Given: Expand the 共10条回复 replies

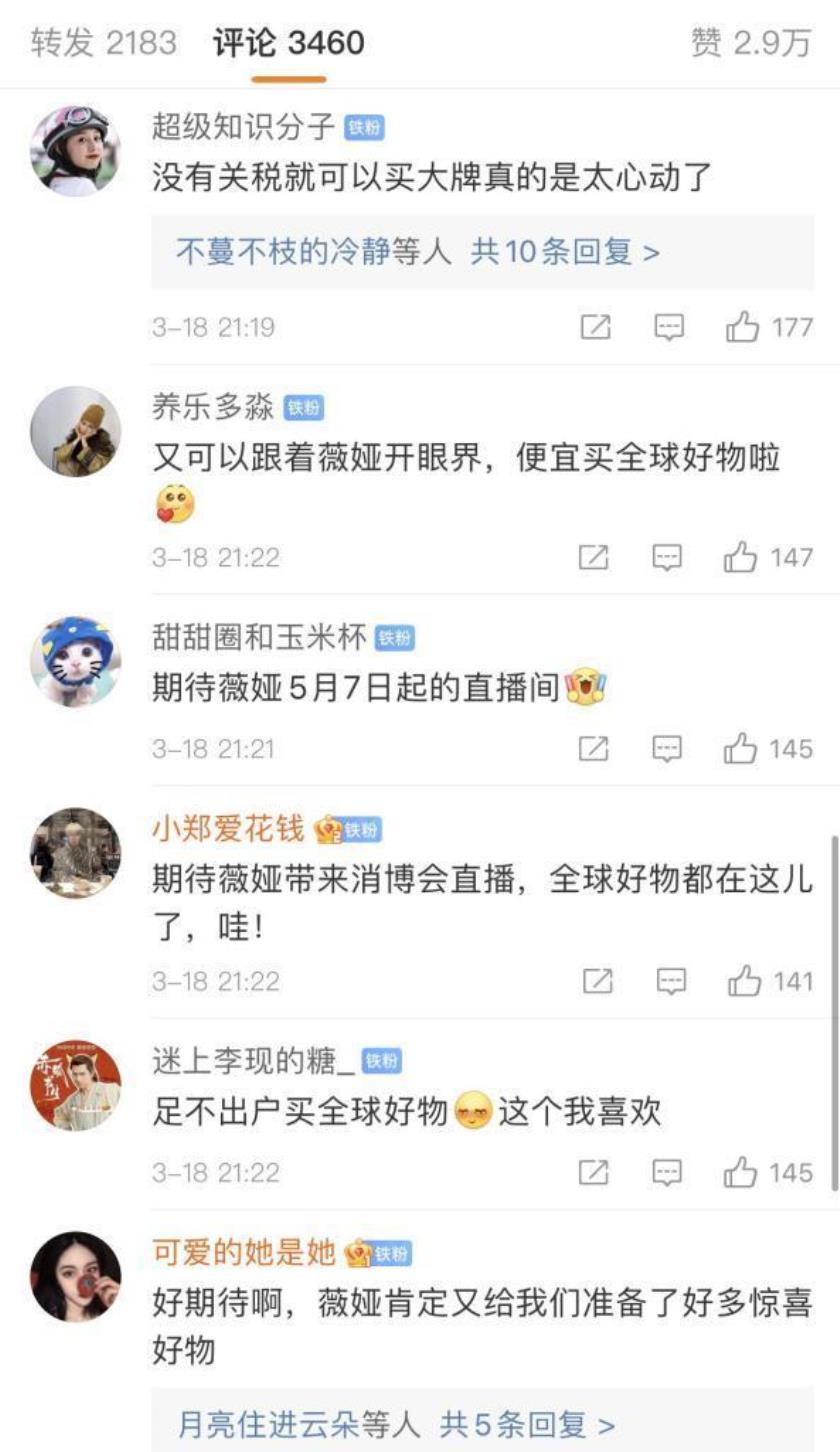Looking at the screenshot, I should point(565,252).
